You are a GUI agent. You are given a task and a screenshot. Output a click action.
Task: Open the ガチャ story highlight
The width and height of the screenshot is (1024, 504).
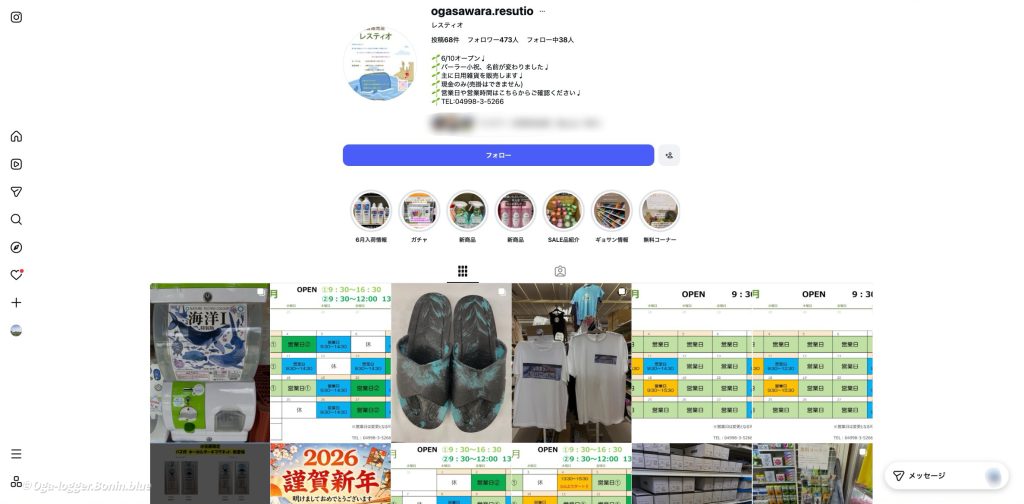[419, 211]
